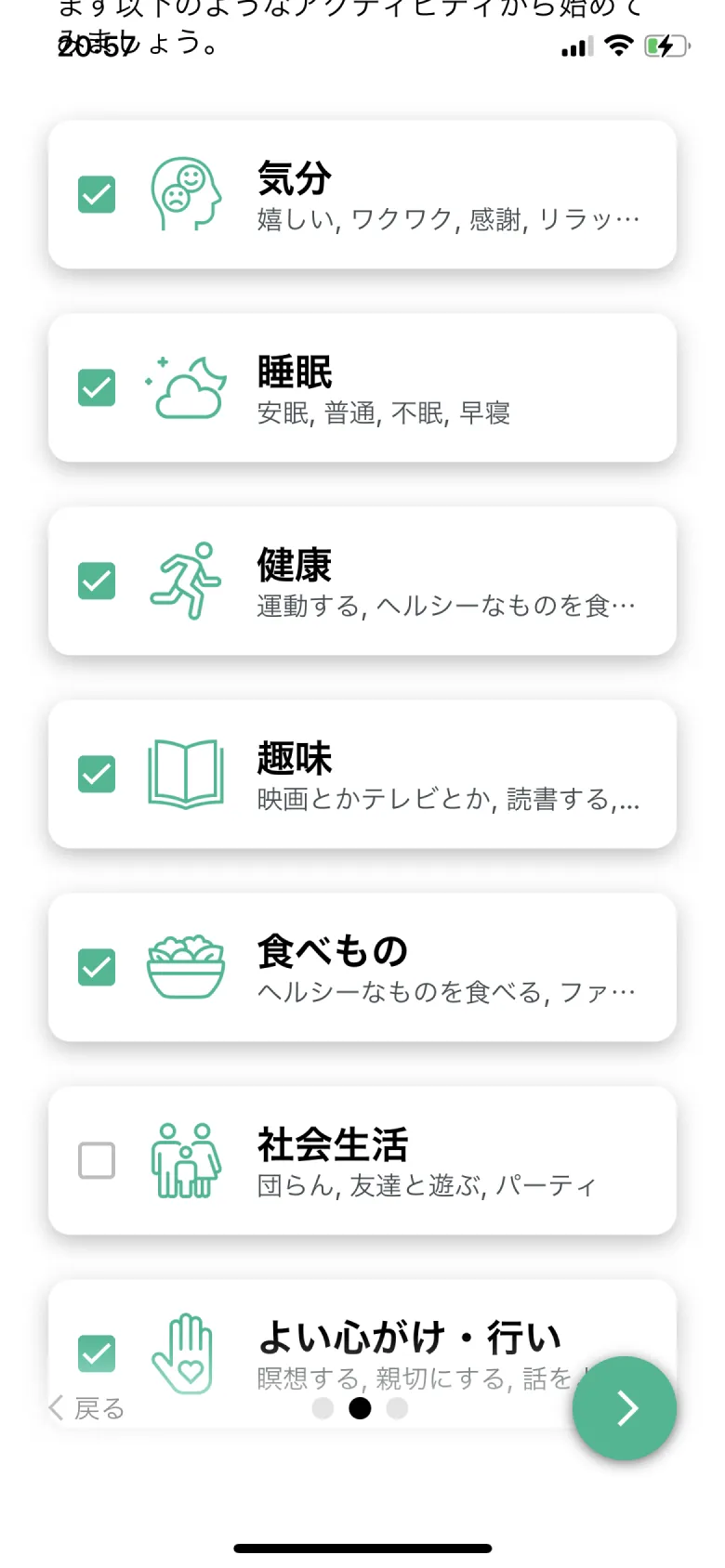
Task: Uncheck the 気分 category checkbox
Action: point(96,194)
